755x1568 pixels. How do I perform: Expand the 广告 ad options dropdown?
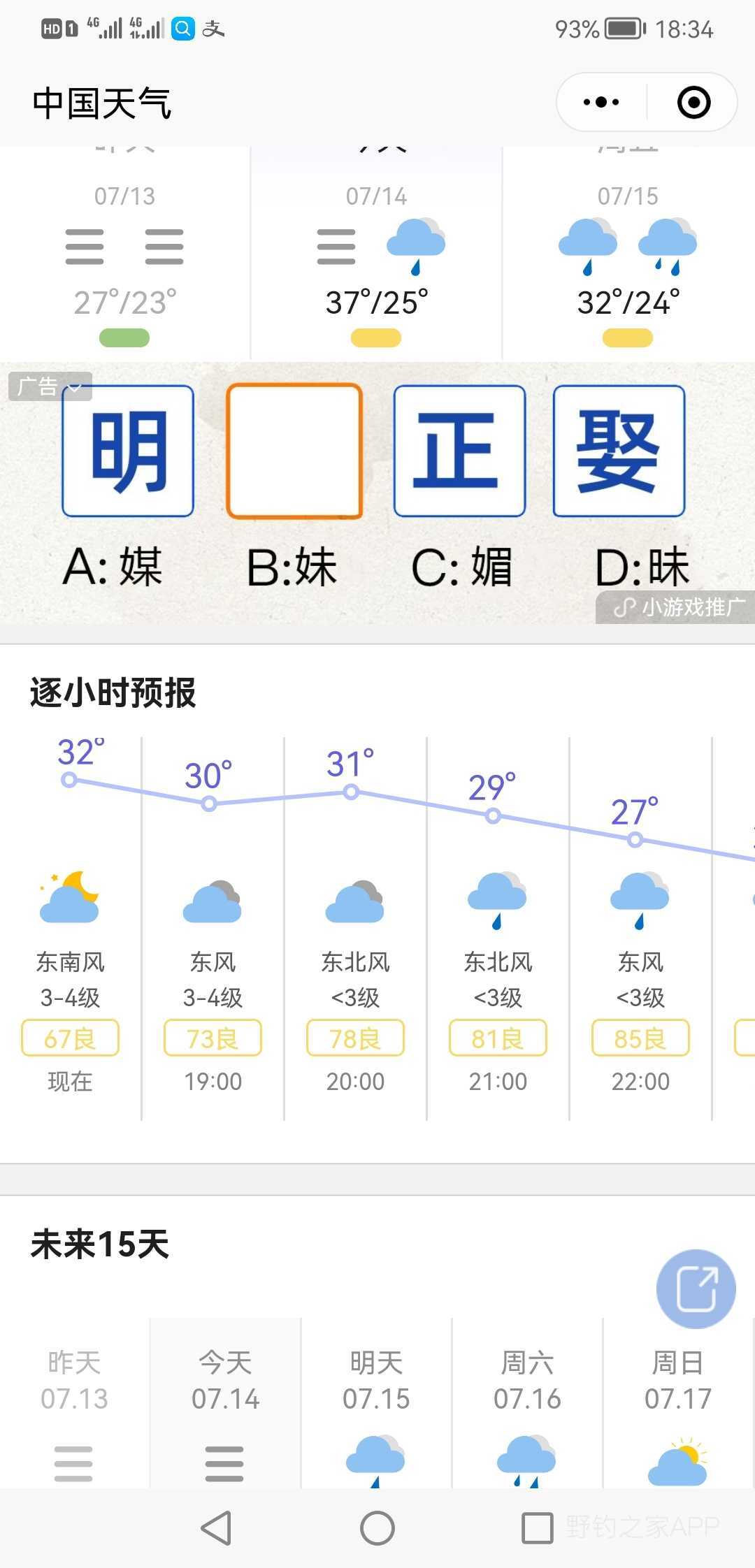click(x=50, y=386)
